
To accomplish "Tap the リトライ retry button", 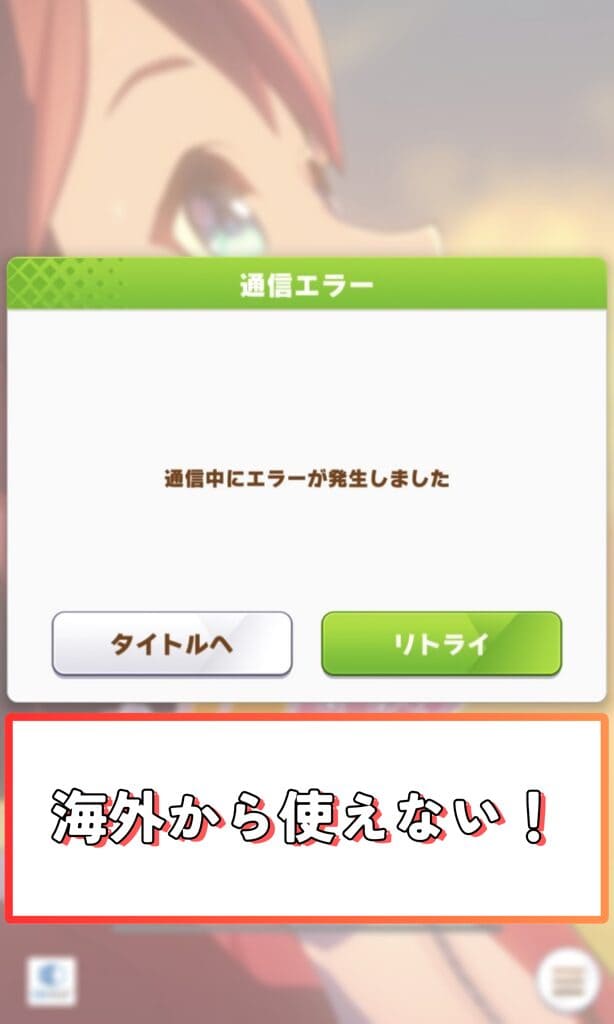I will coord(441,644).
